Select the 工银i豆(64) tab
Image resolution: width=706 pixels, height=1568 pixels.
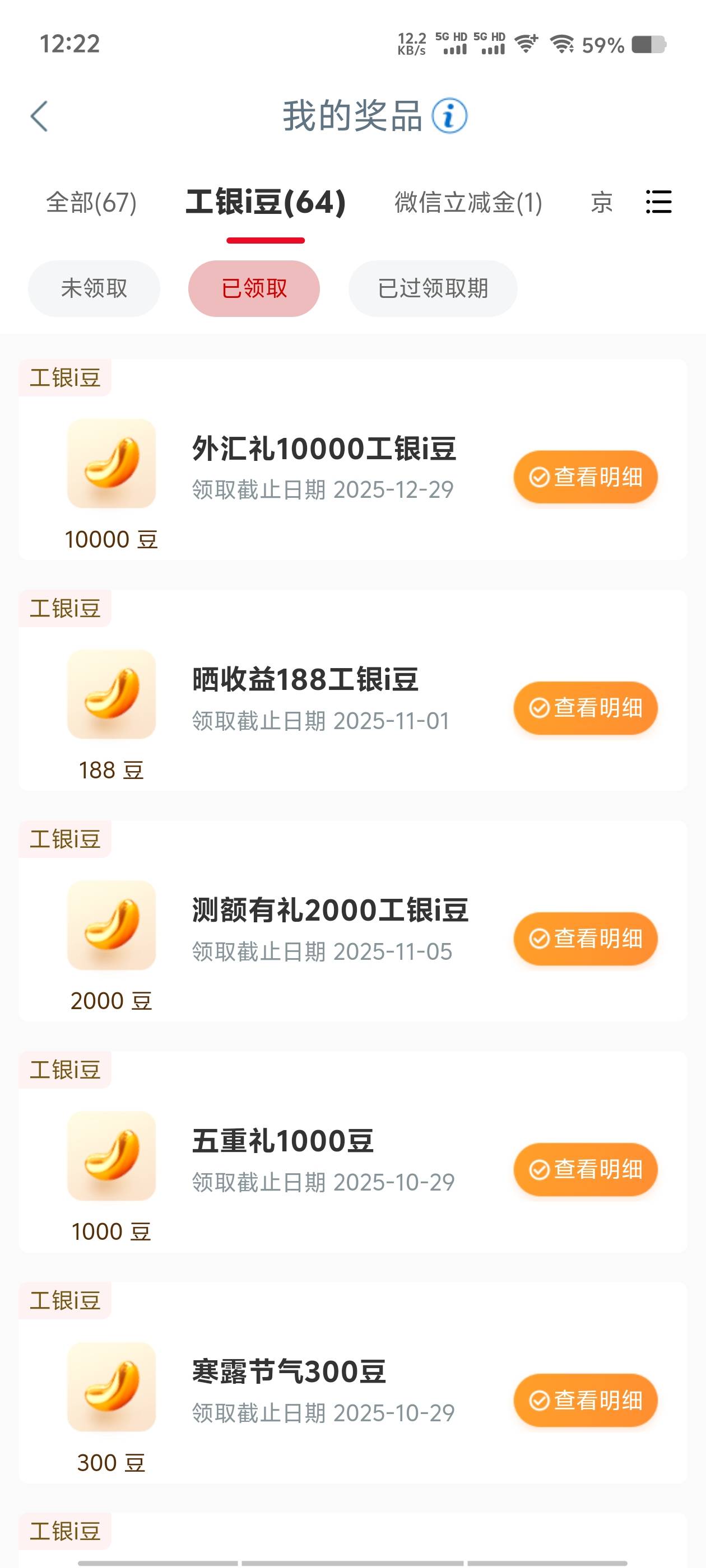[x=266, y=203]
